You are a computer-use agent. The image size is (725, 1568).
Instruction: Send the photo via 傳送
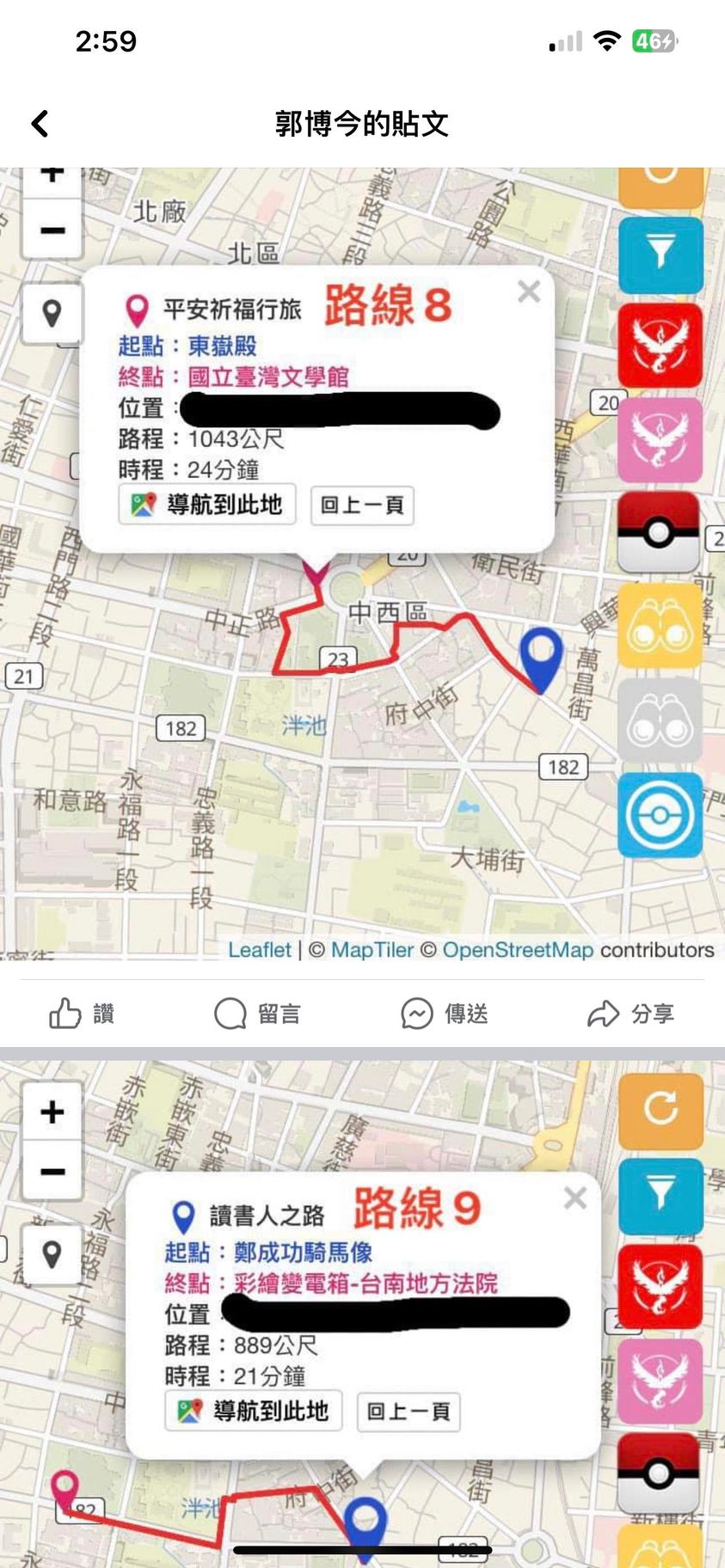[x=445, y=1014]
